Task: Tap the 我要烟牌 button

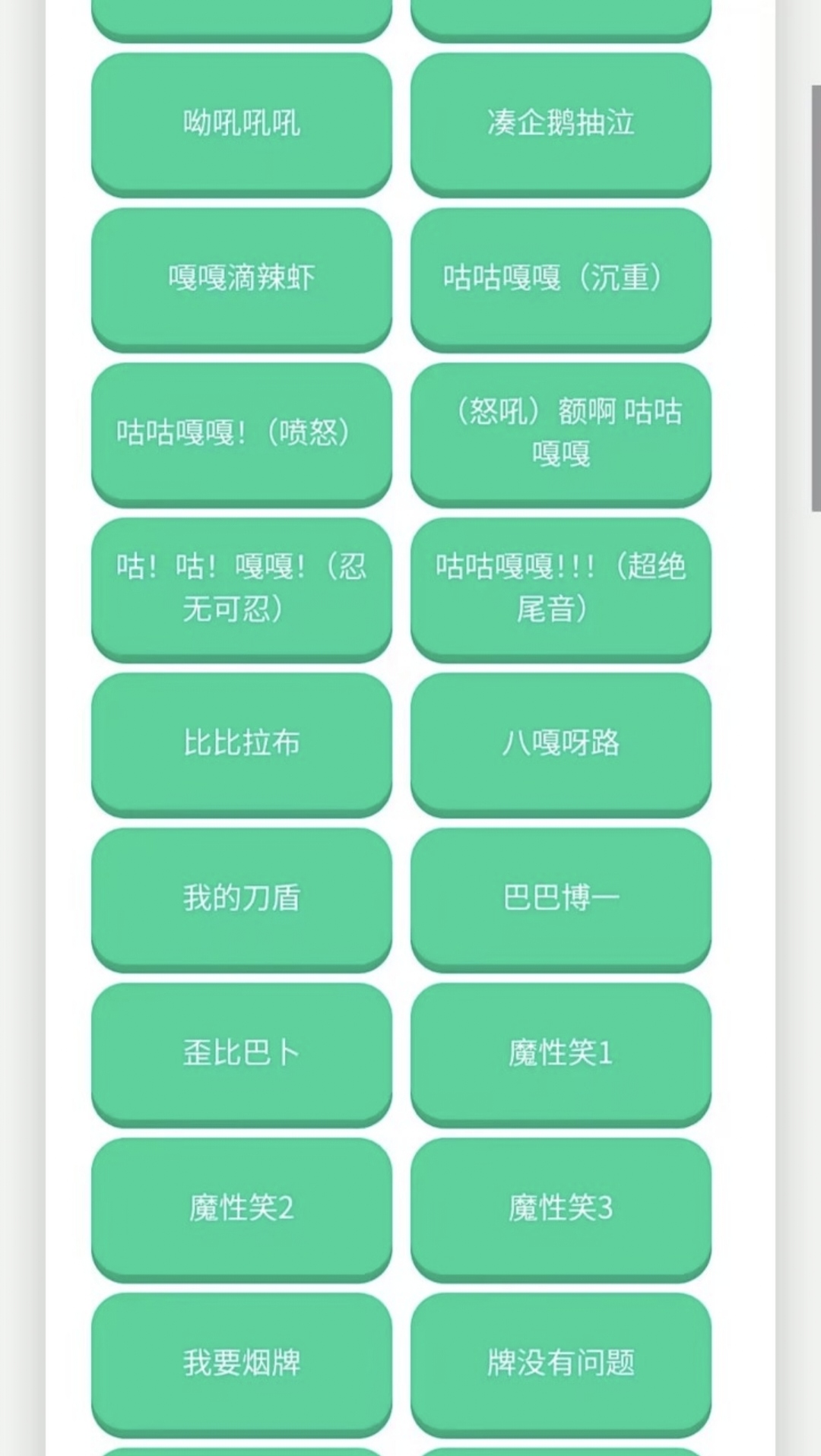Action: (x=242, y=1363)
